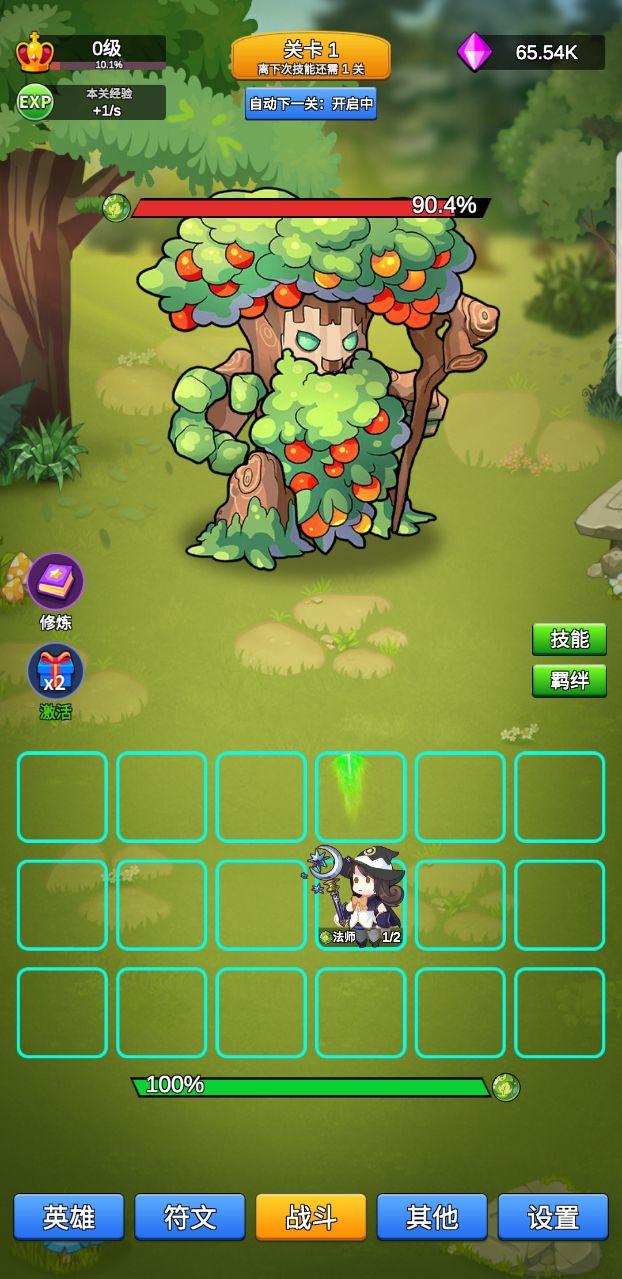
Task: Toggle the 自动下一关 auto next stage button
Action: click(311, 103)
